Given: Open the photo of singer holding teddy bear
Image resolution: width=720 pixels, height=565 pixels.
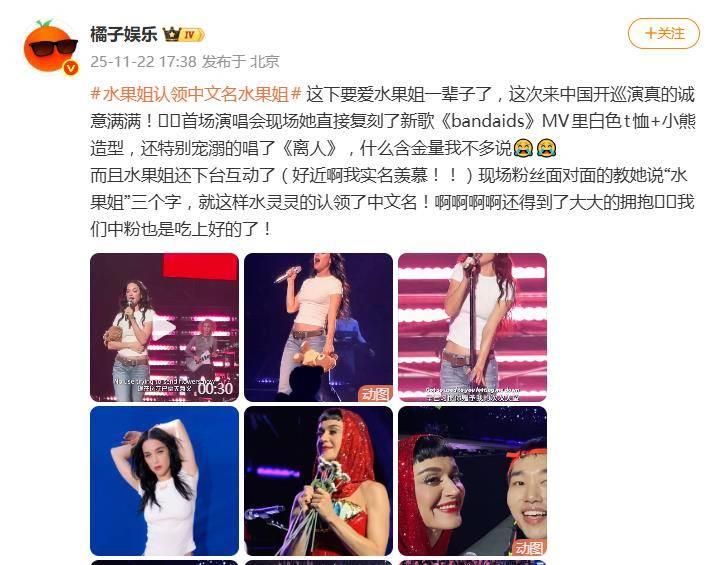Looking at the screenshot, I should 318,327.
